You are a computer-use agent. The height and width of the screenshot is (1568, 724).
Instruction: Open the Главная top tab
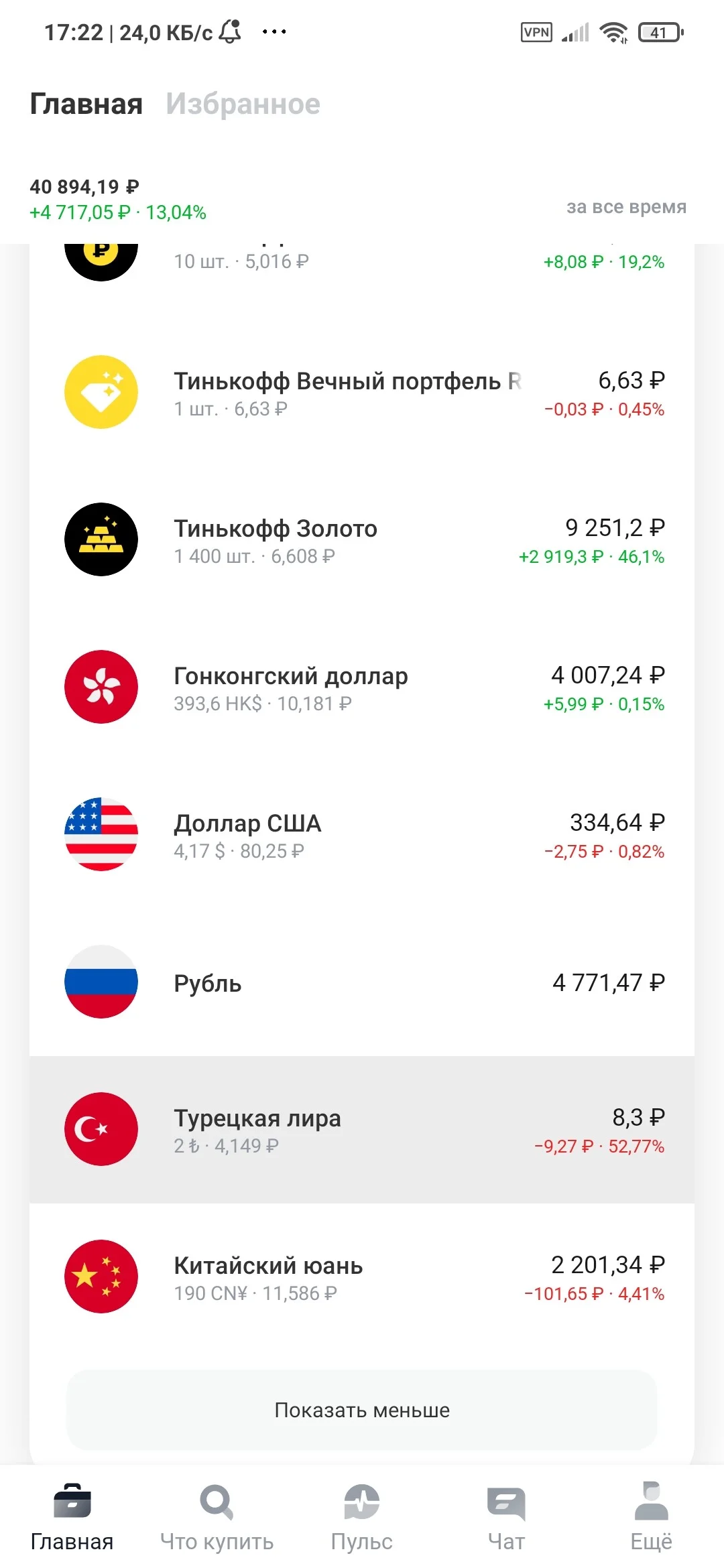tap(86, 105)
